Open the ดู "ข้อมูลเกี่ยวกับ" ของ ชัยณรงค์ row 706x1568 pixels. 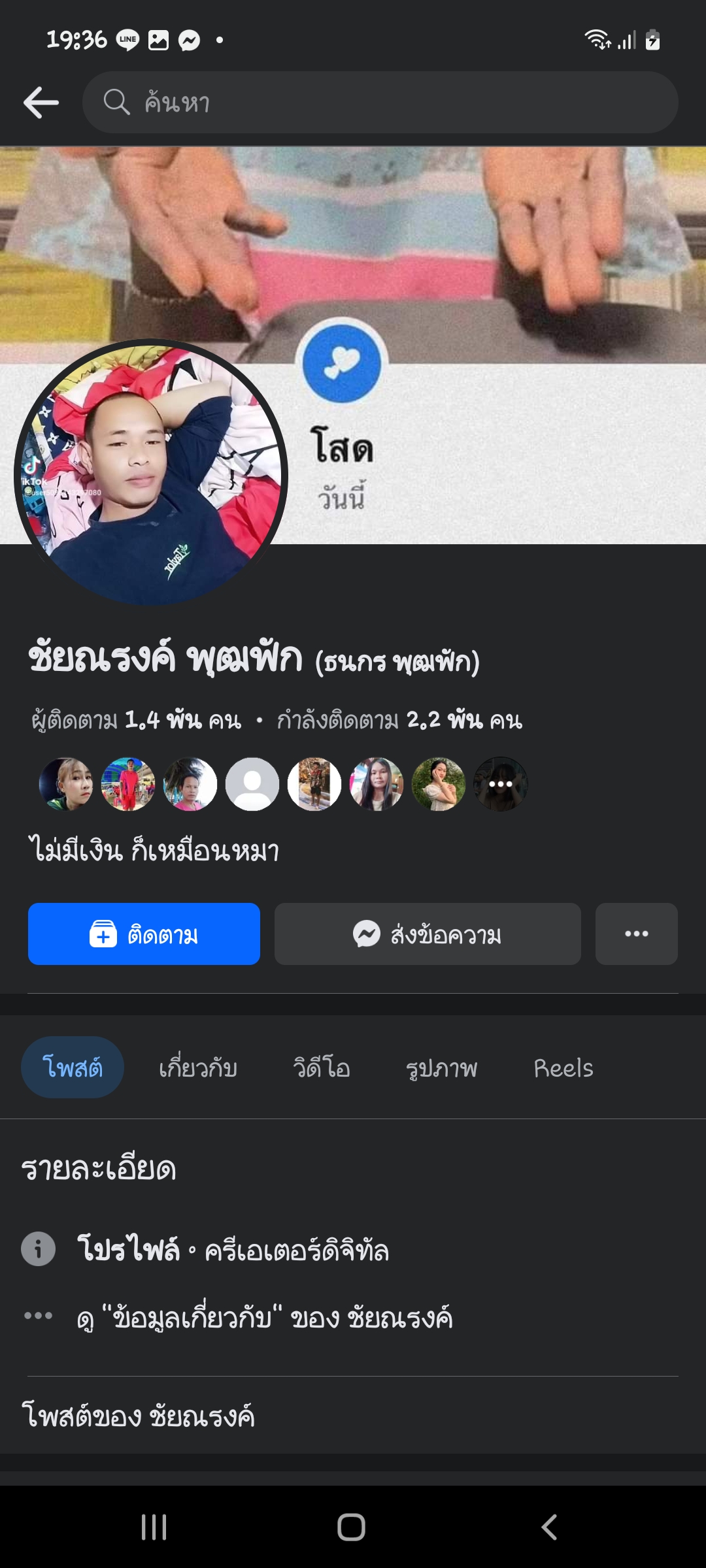coord(264,1317)
